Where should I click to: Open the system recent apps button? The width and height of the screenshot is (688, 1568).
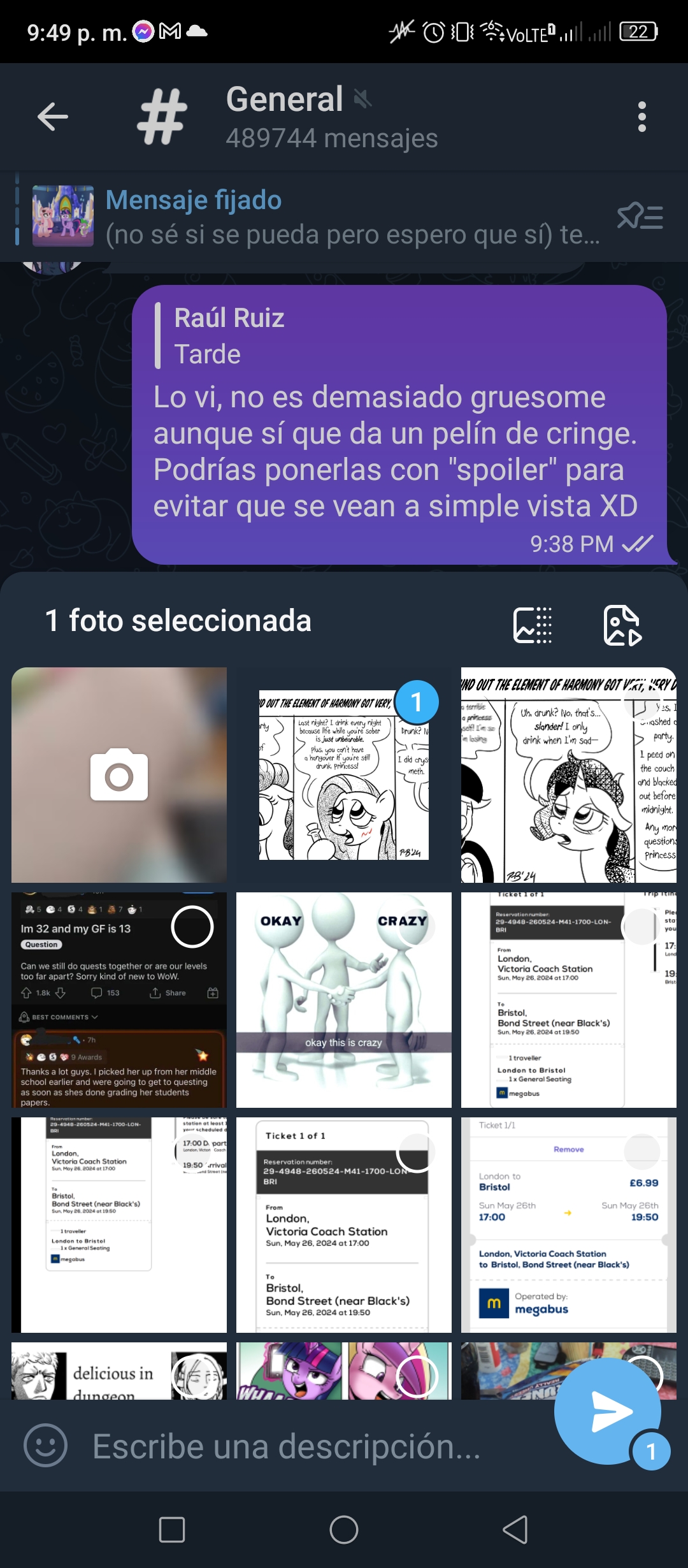(172, 1530)
